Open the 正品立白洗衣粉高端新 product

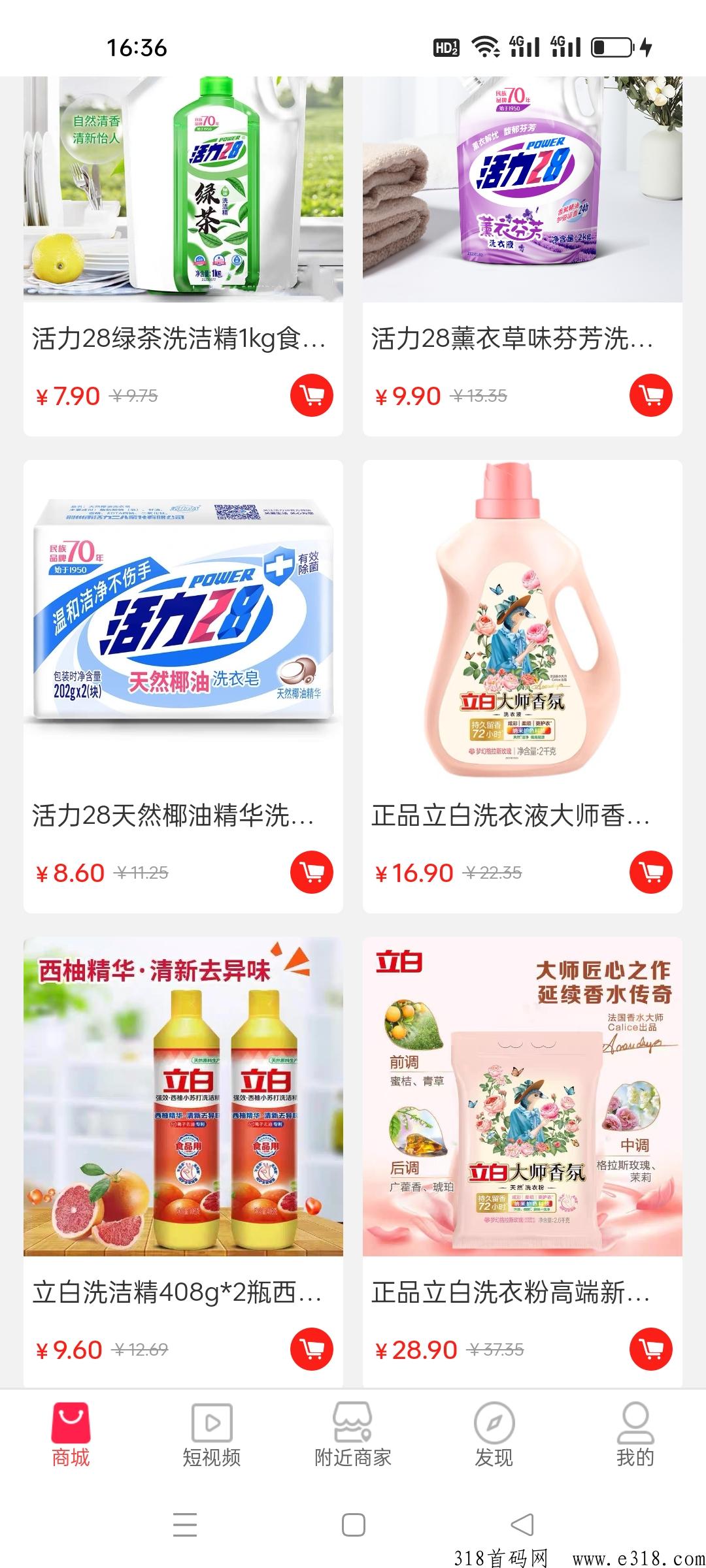[522, 1163]
